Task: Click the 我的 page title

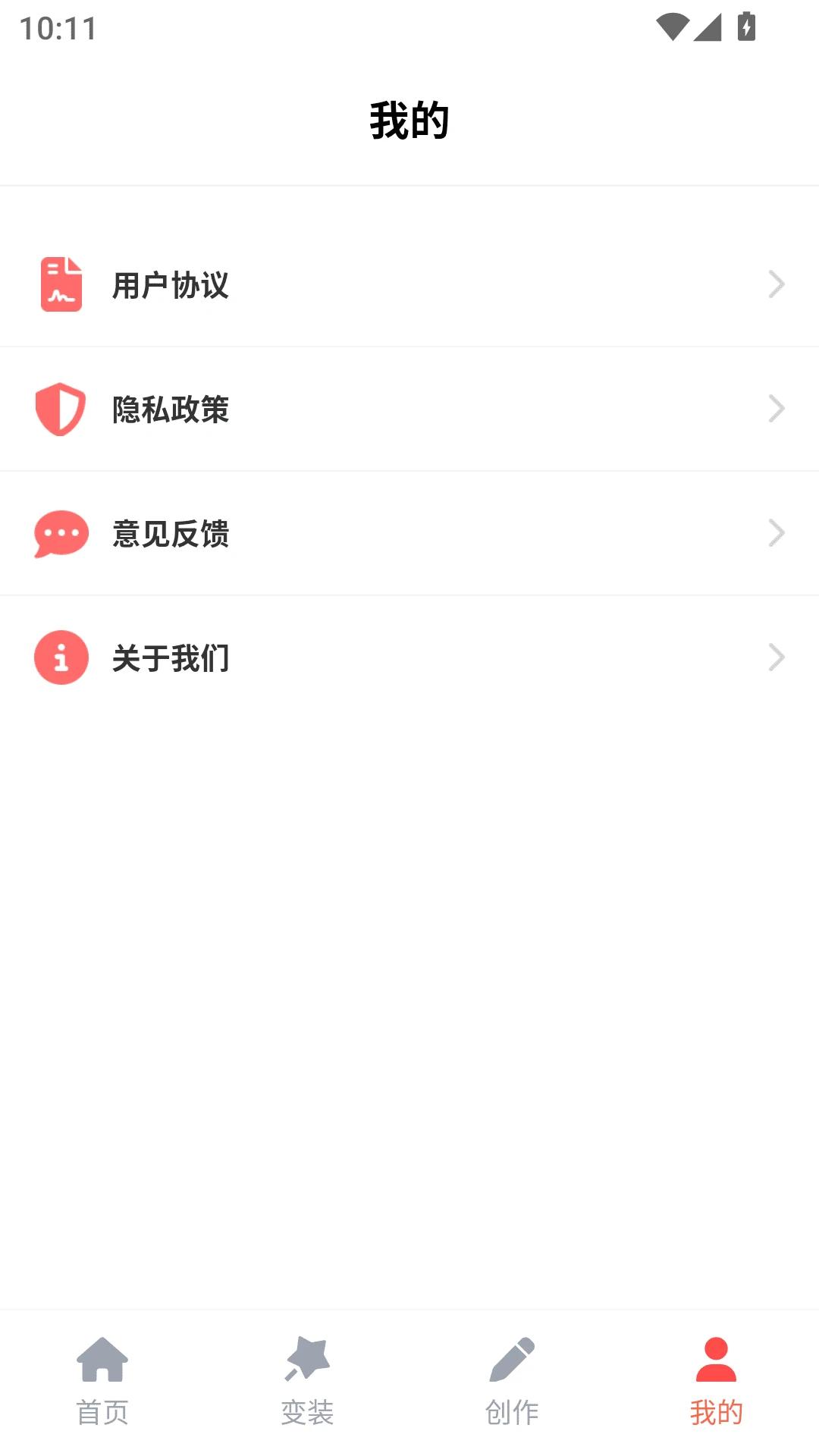Action: click(x=409, y=119)
